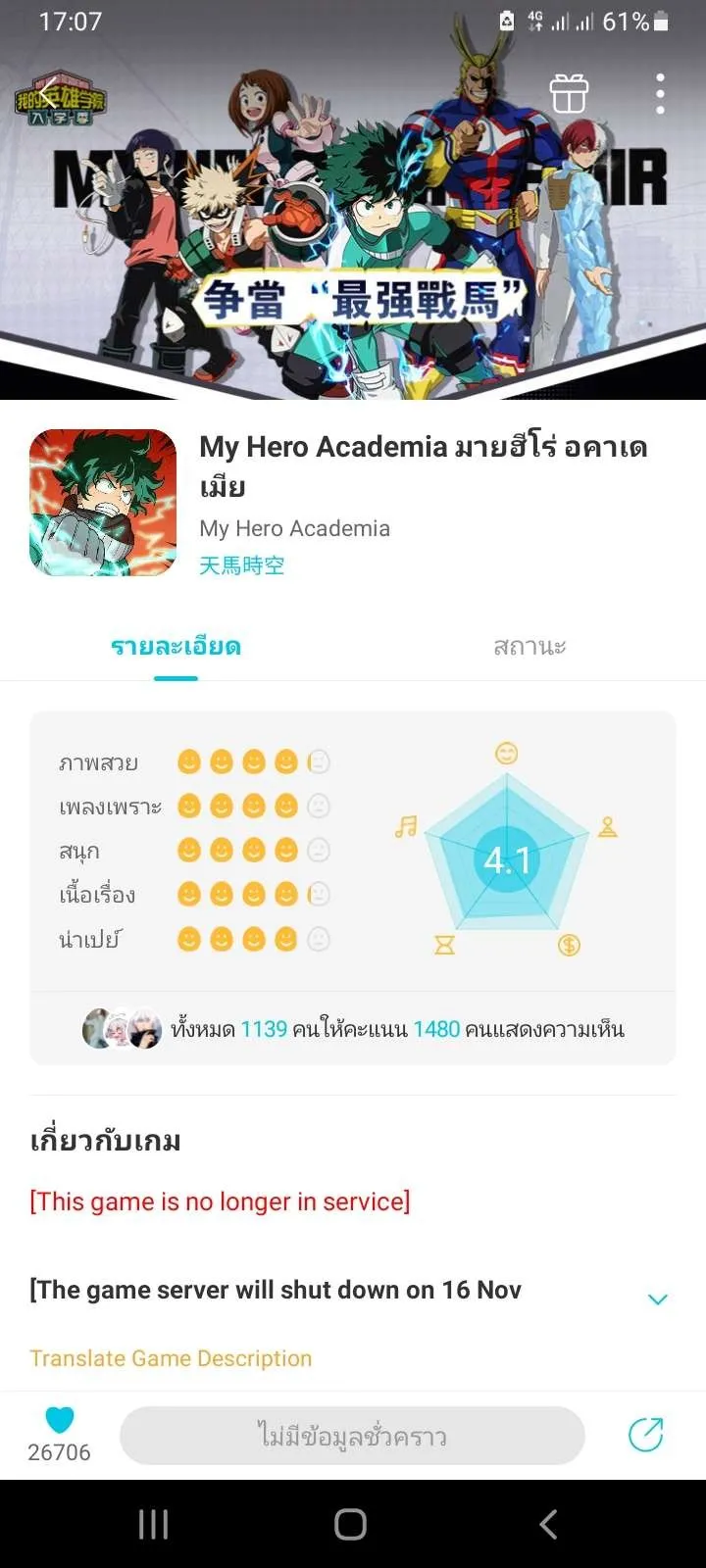Expand the game description chevron
The height and width of the screenshot is (1568, 706).
pyautogui.click(x=658, y=1299)
